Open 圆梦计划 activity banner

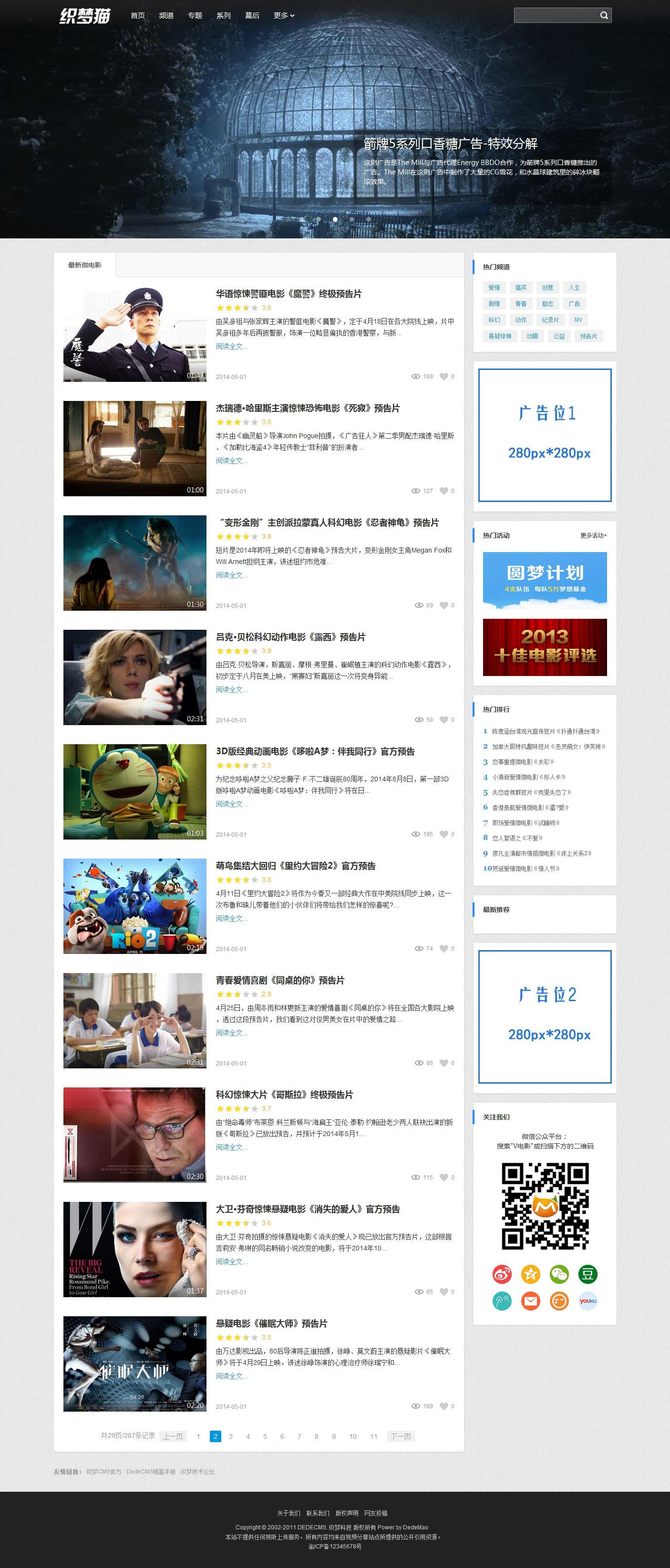pyautogui.click(x=545, y=581)
